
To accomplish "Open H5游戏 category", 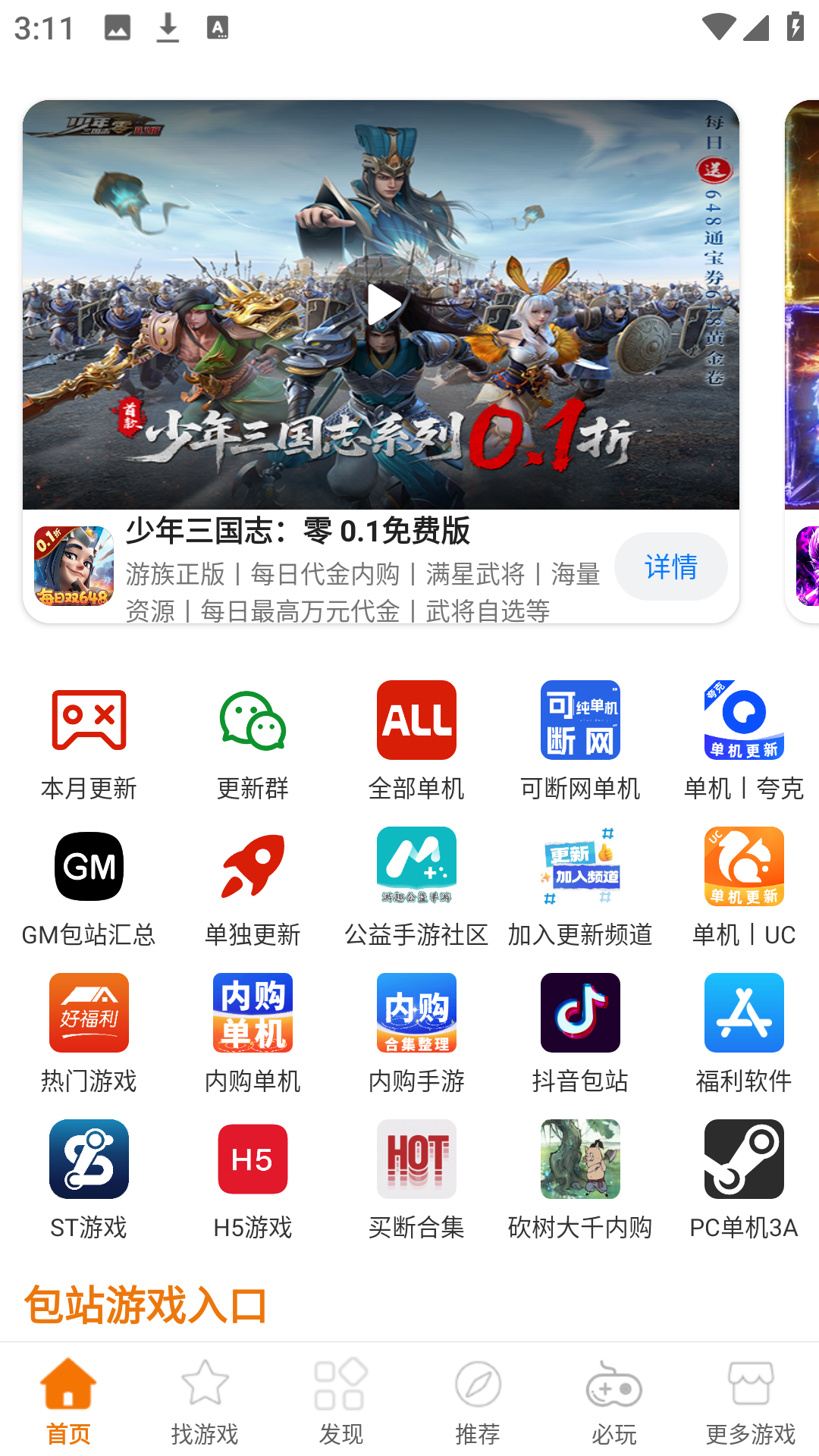I will coord(253,1178).
